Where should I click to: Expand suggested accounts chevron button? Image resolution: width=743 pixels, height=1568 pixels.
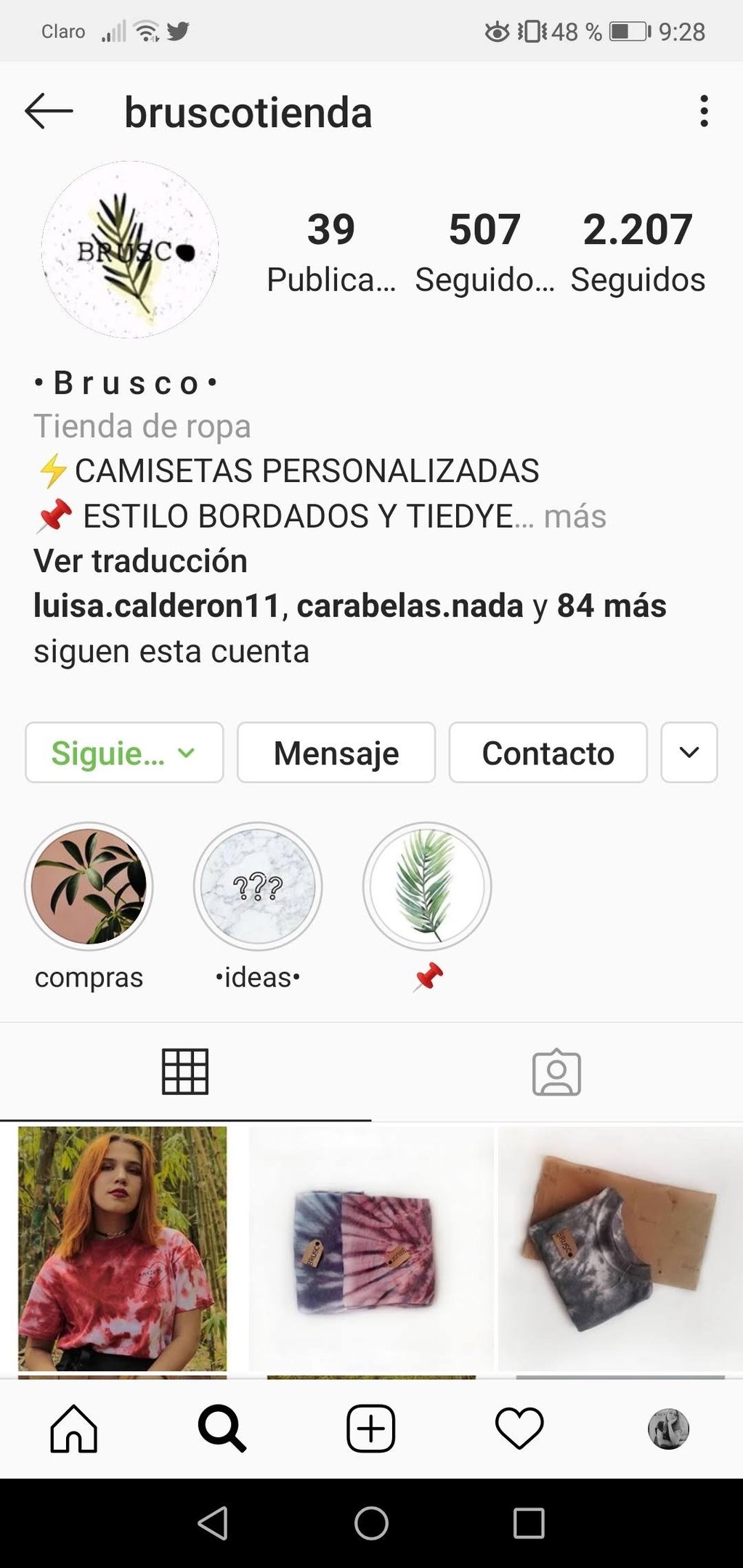(x=689, y=753)
